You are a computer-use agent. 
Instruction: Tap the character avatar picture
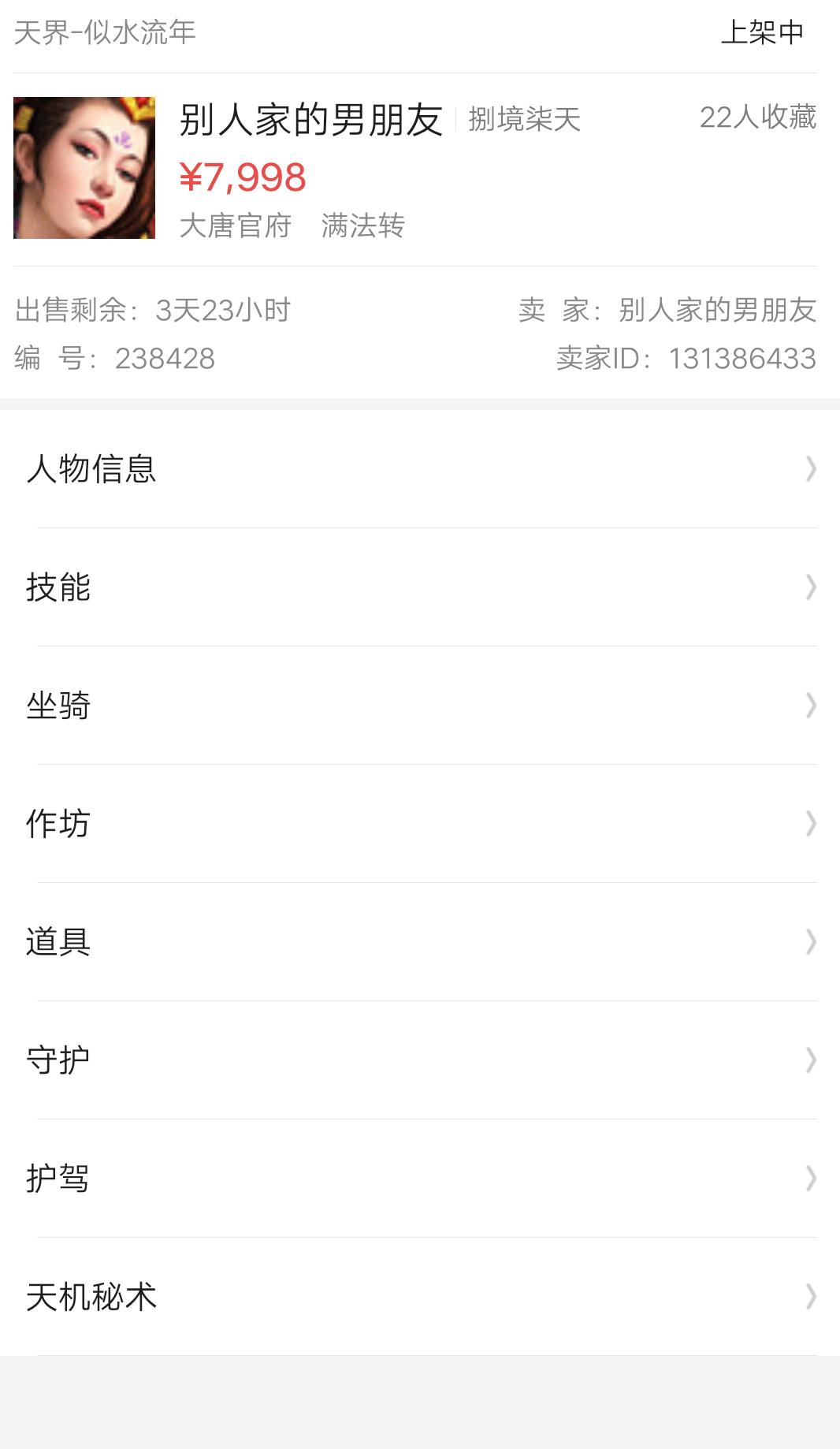(84, 168)
